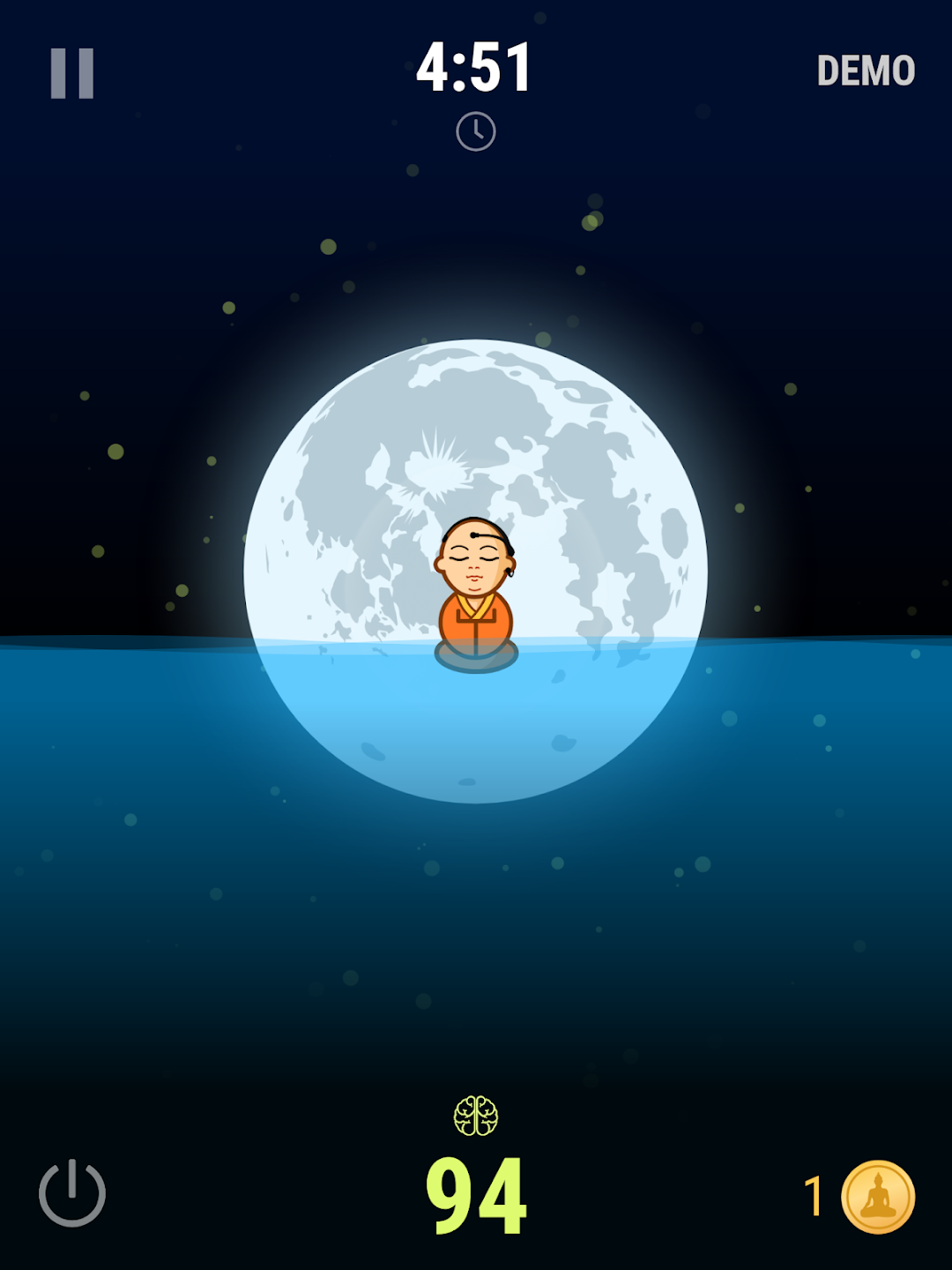Open the gold meditation coin
952x1270 pixels.
pyautogui.click(x=878, y=1197)
